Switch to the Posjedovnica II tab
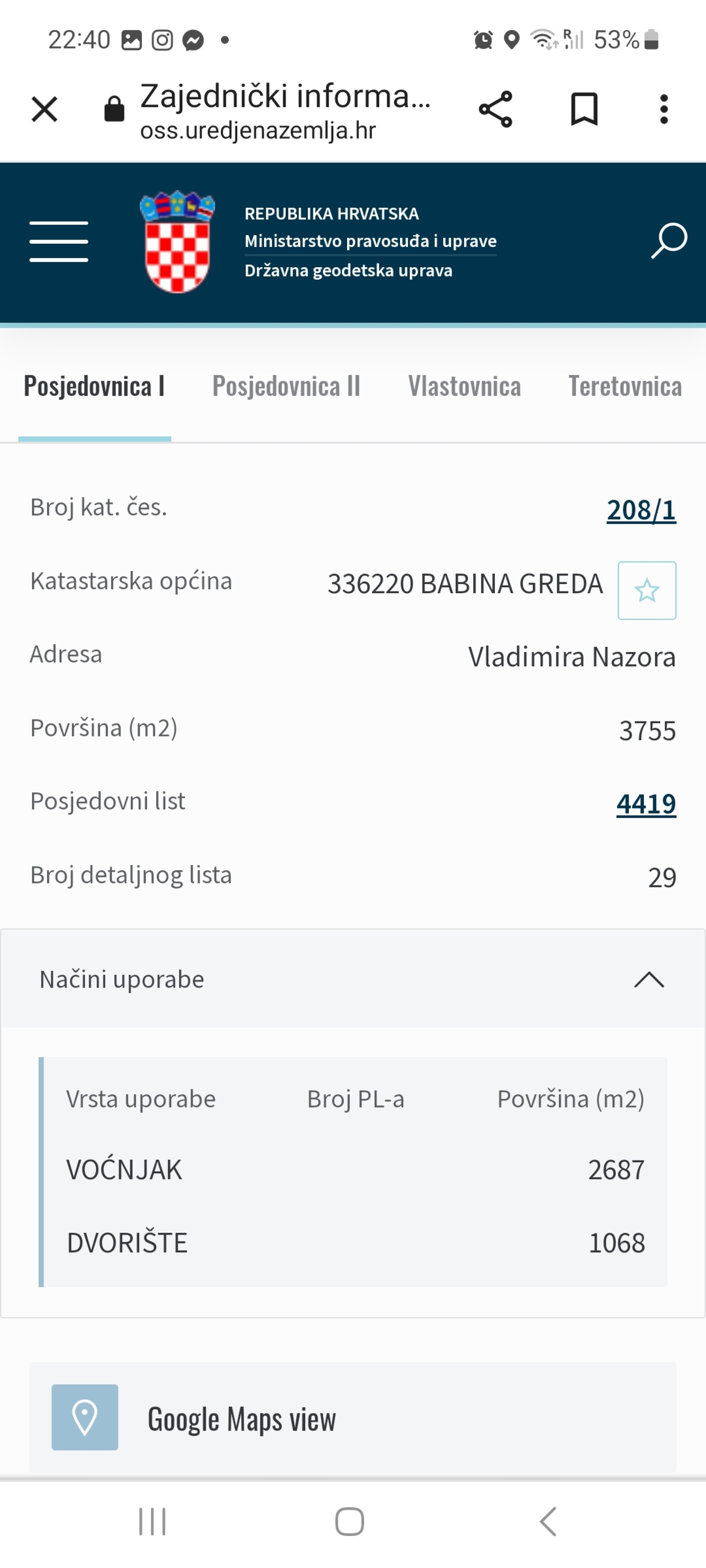This screenshot has width=706, height=1568. point(286,387)
